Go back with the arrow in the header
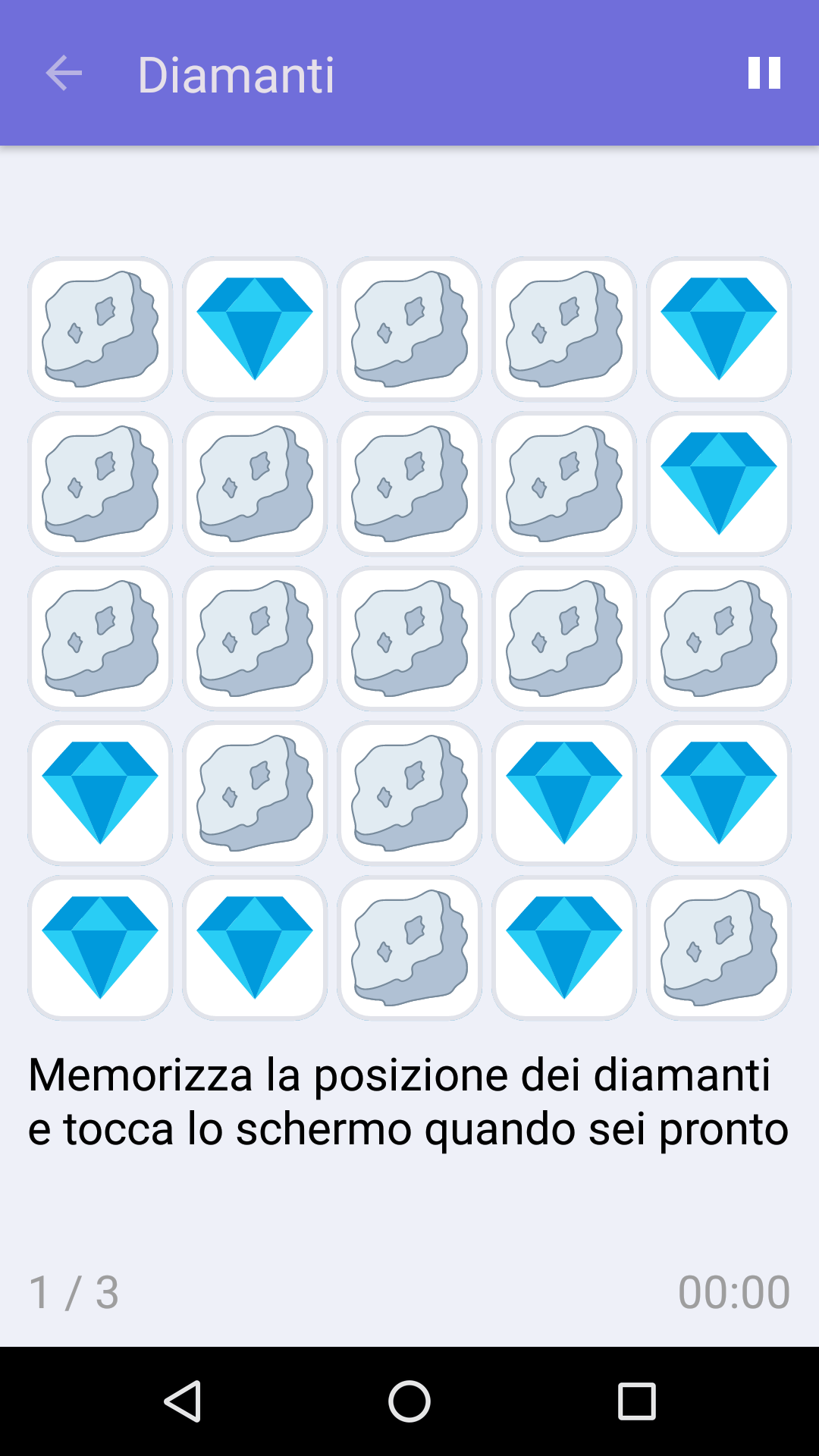The width and height of the screenshot is (819, 1456). pos(64,74)
